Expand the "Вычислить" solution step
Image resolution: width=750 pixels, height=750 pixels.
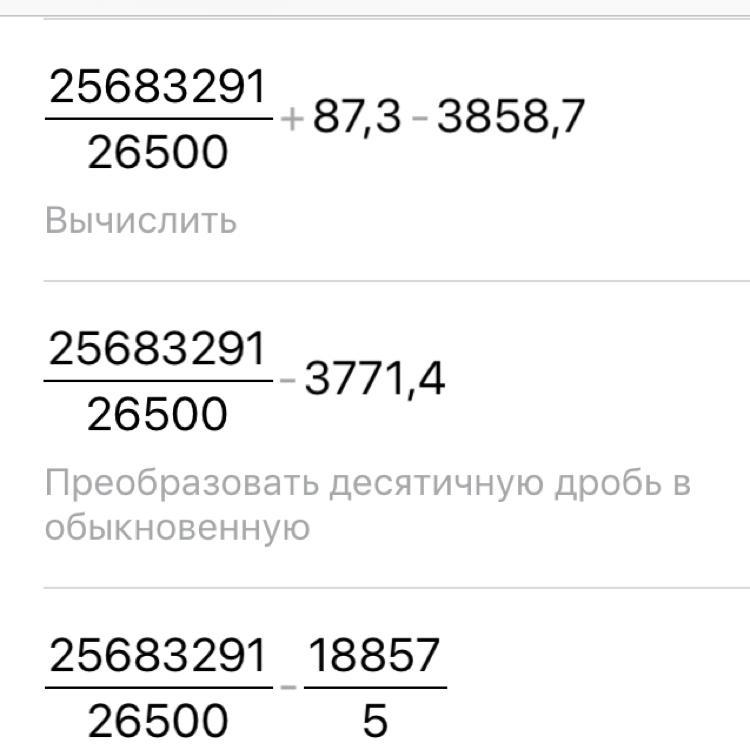click(x=141, y=220)
